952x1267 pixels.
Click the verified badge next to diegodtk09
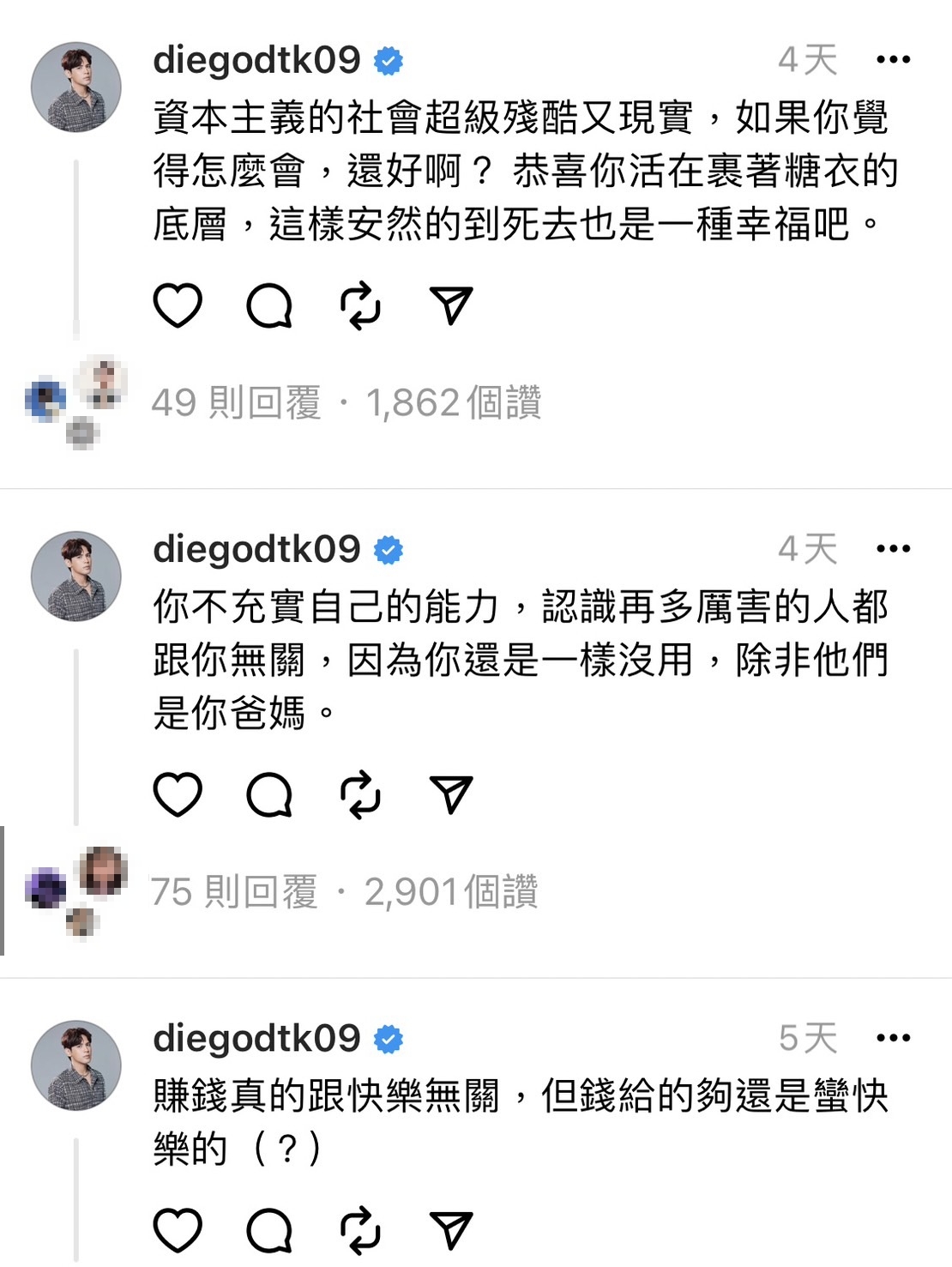point(389,58)
